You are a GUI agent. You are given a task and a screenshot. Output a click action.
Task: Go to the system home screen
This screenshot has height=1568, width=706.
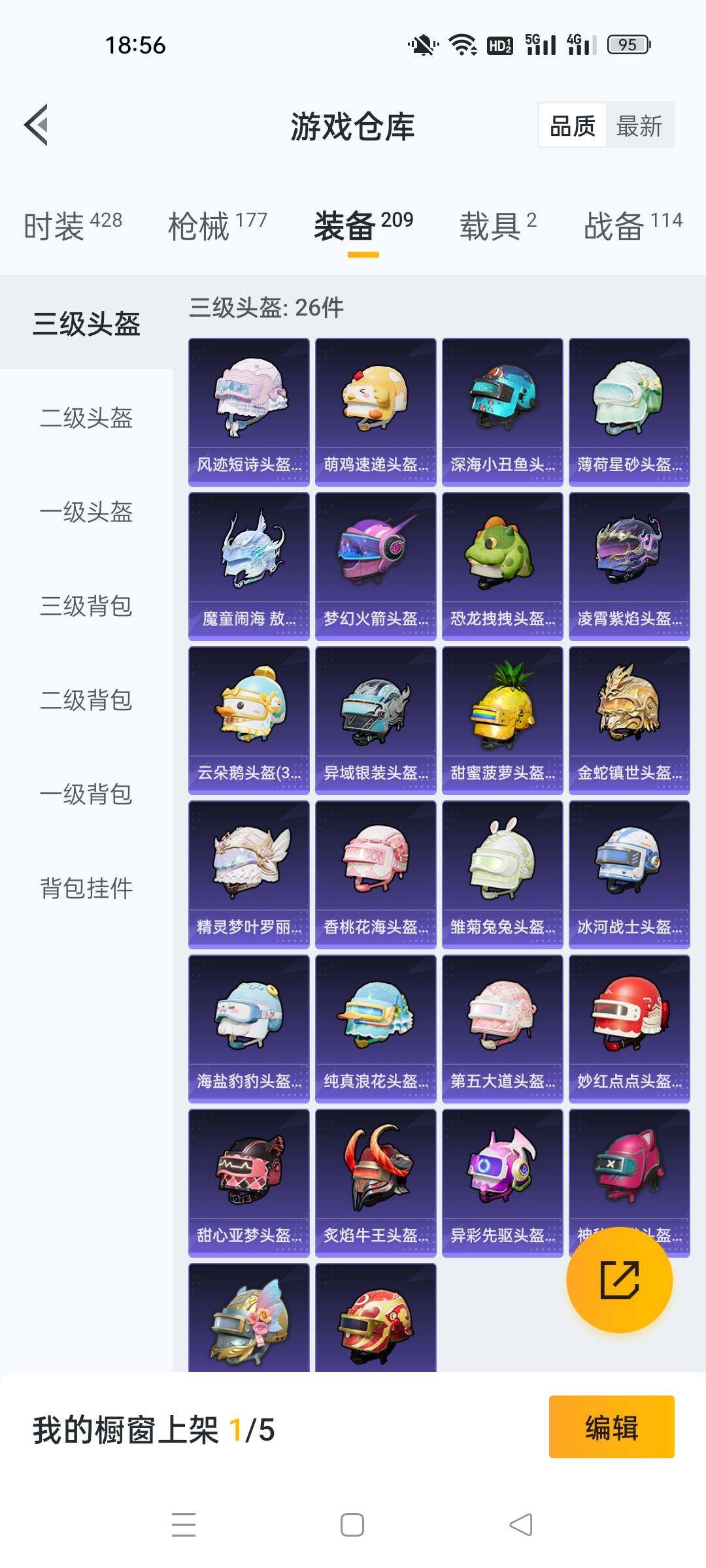[x=352, y=1525]
